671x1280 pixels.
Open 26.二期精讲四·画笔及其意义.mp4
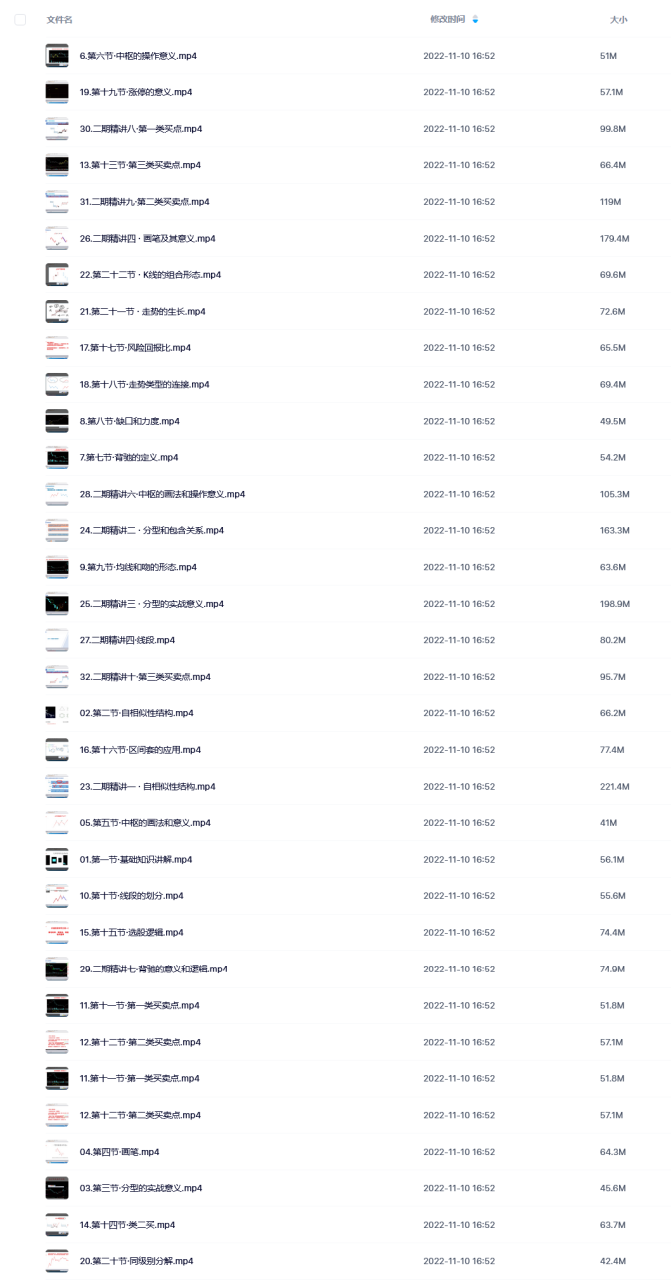[x=147, y=239]
